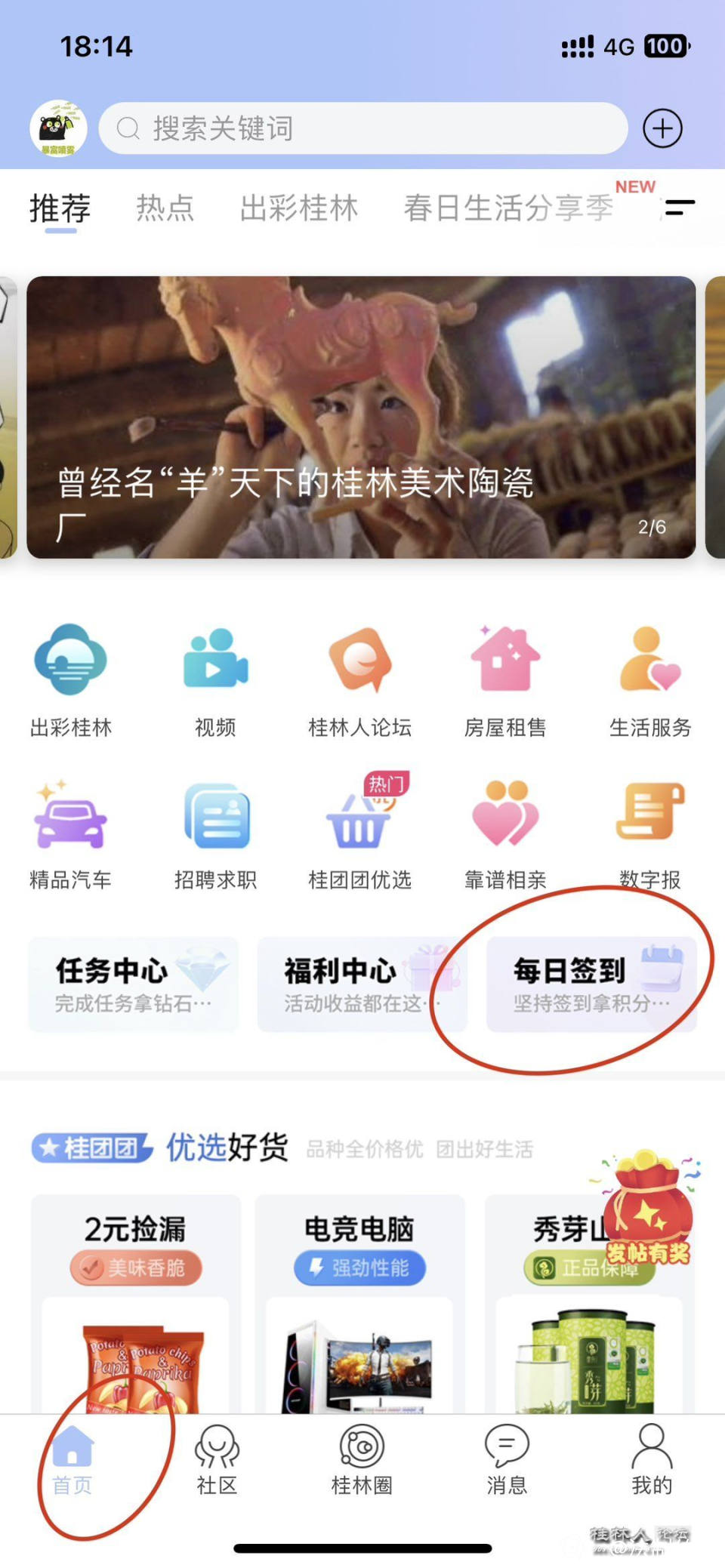Open 每日签到 check-in card

click(591, 984)
